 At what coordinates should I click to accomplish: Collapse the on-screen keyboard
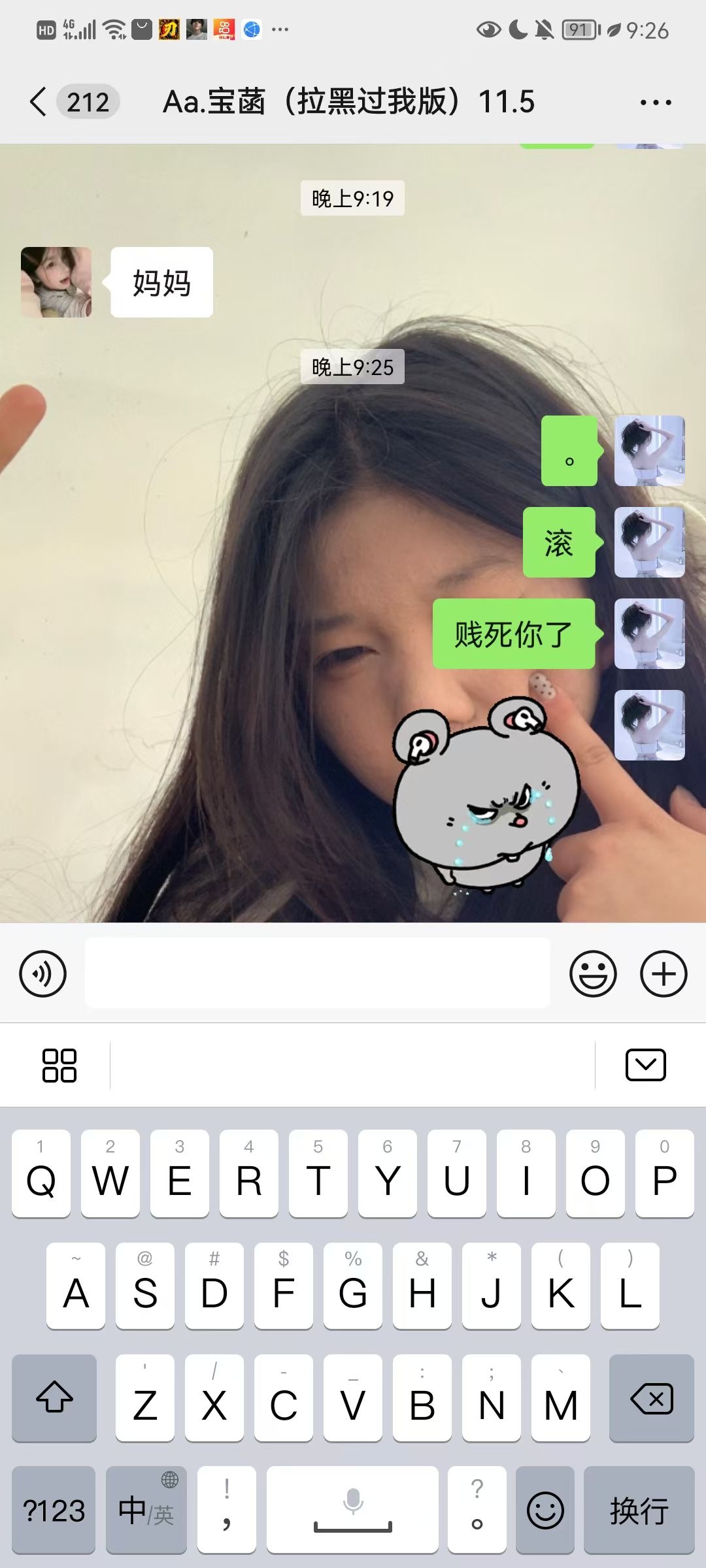(645, 1066)
